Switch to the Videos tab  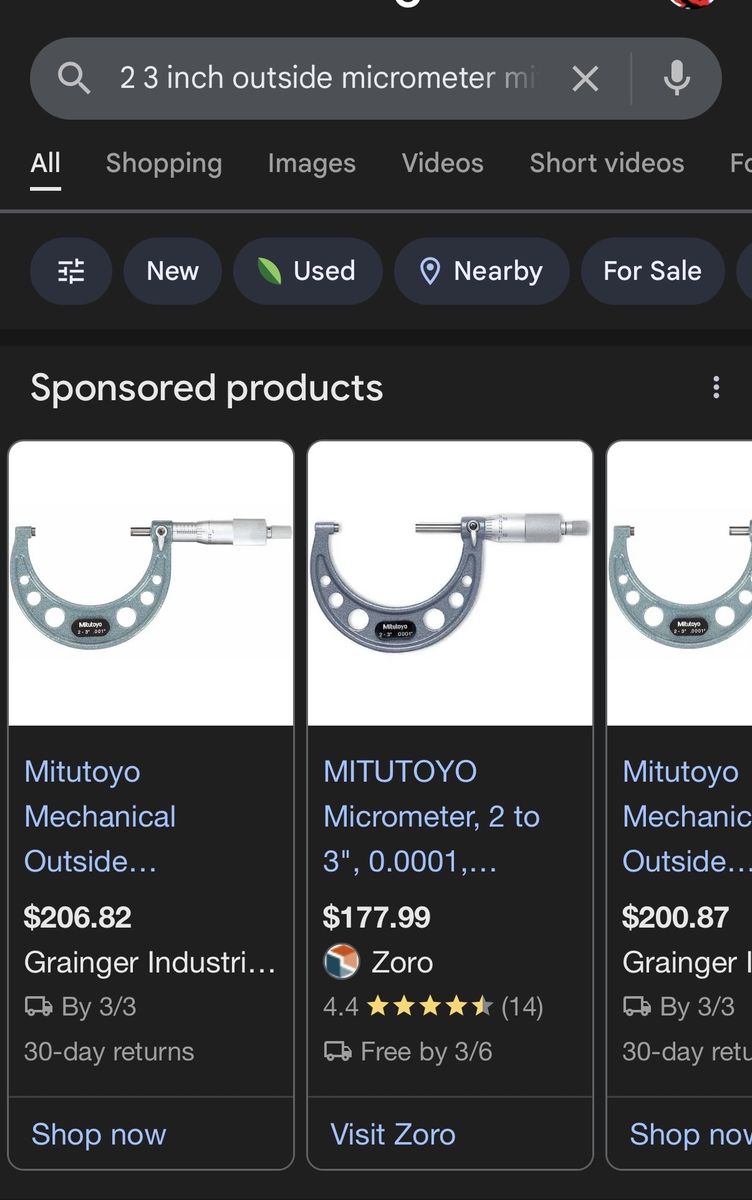[x=442, y=163]
